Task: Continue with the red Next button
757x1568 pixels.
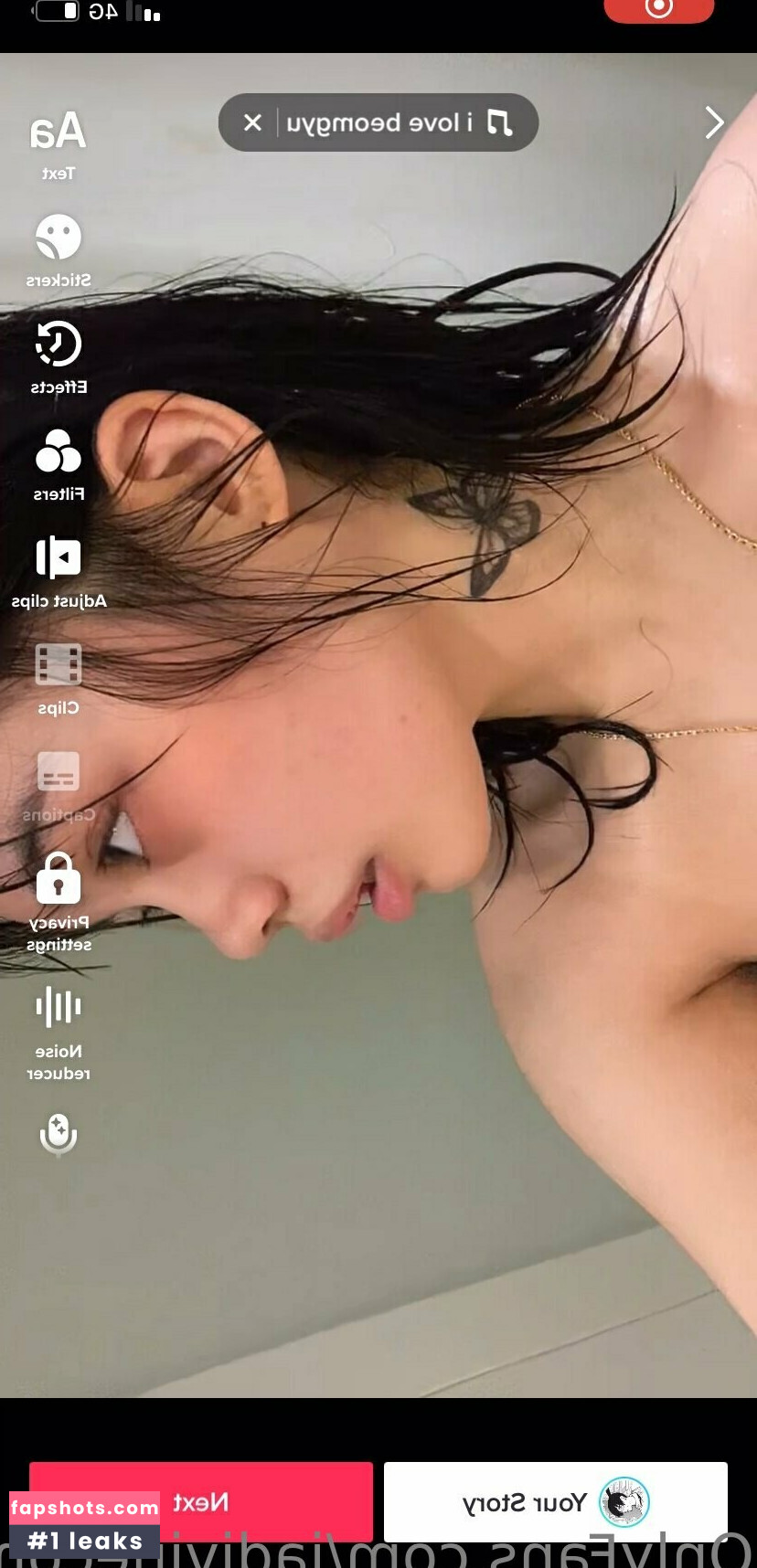Action: click(x=201, y=1502)
